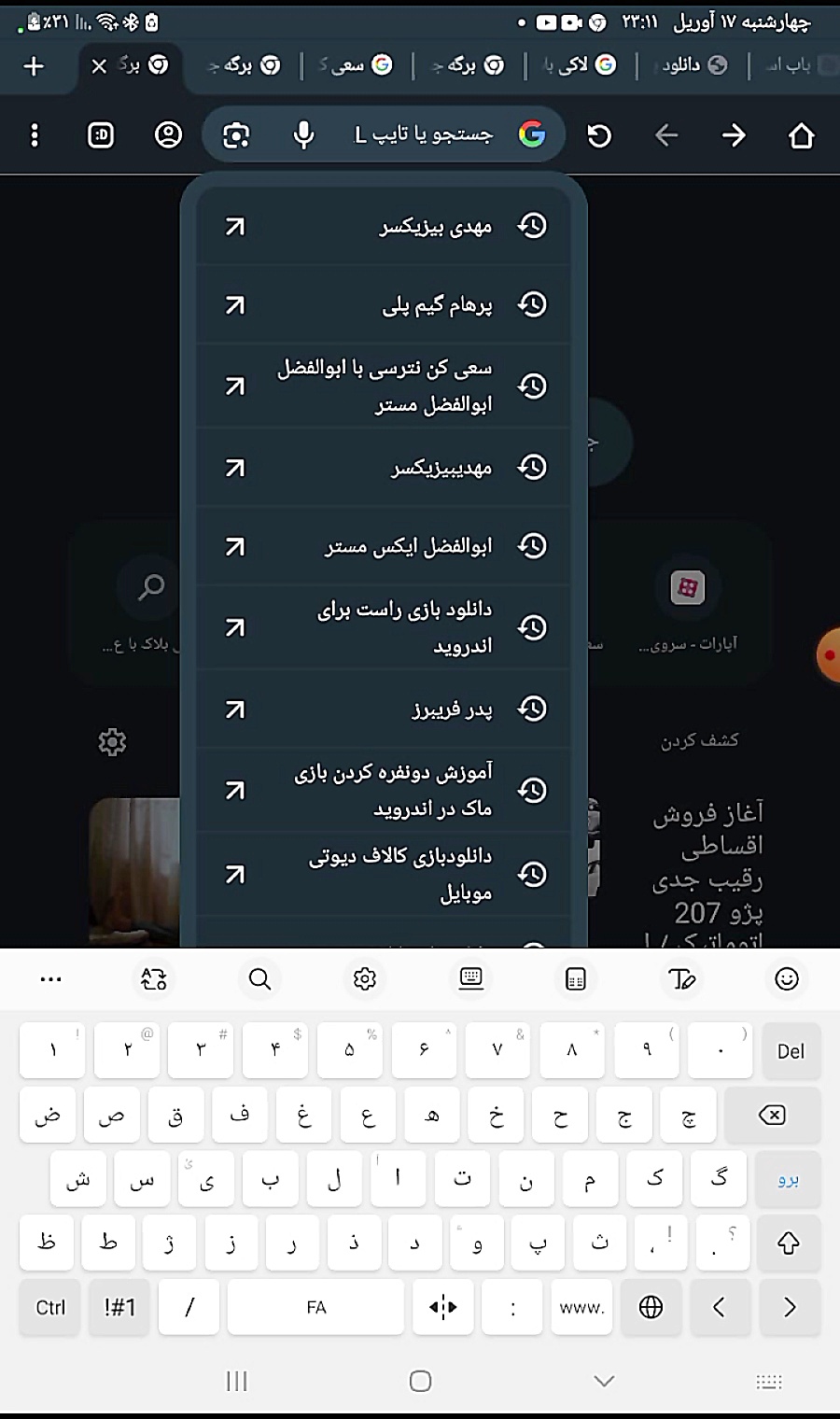
Task: Reload the page
Action: (x=599, y=136)
